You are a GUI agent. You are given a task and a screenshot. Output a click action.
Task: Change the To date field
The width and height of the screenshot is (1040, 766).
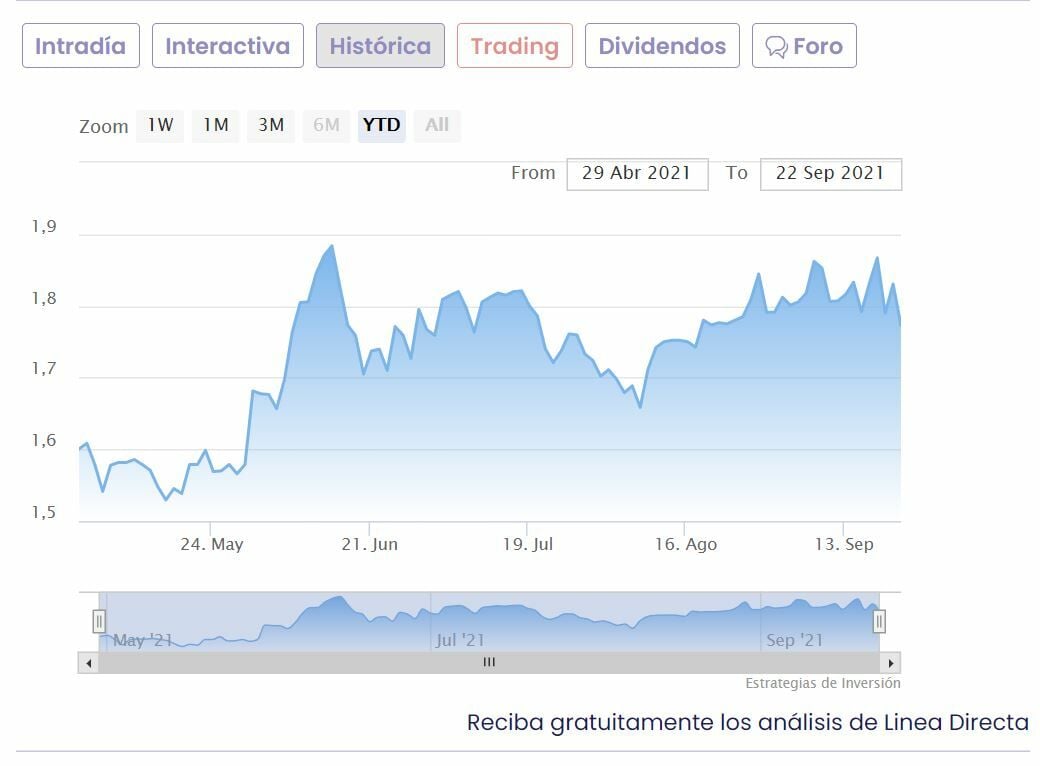click(830, 173)
